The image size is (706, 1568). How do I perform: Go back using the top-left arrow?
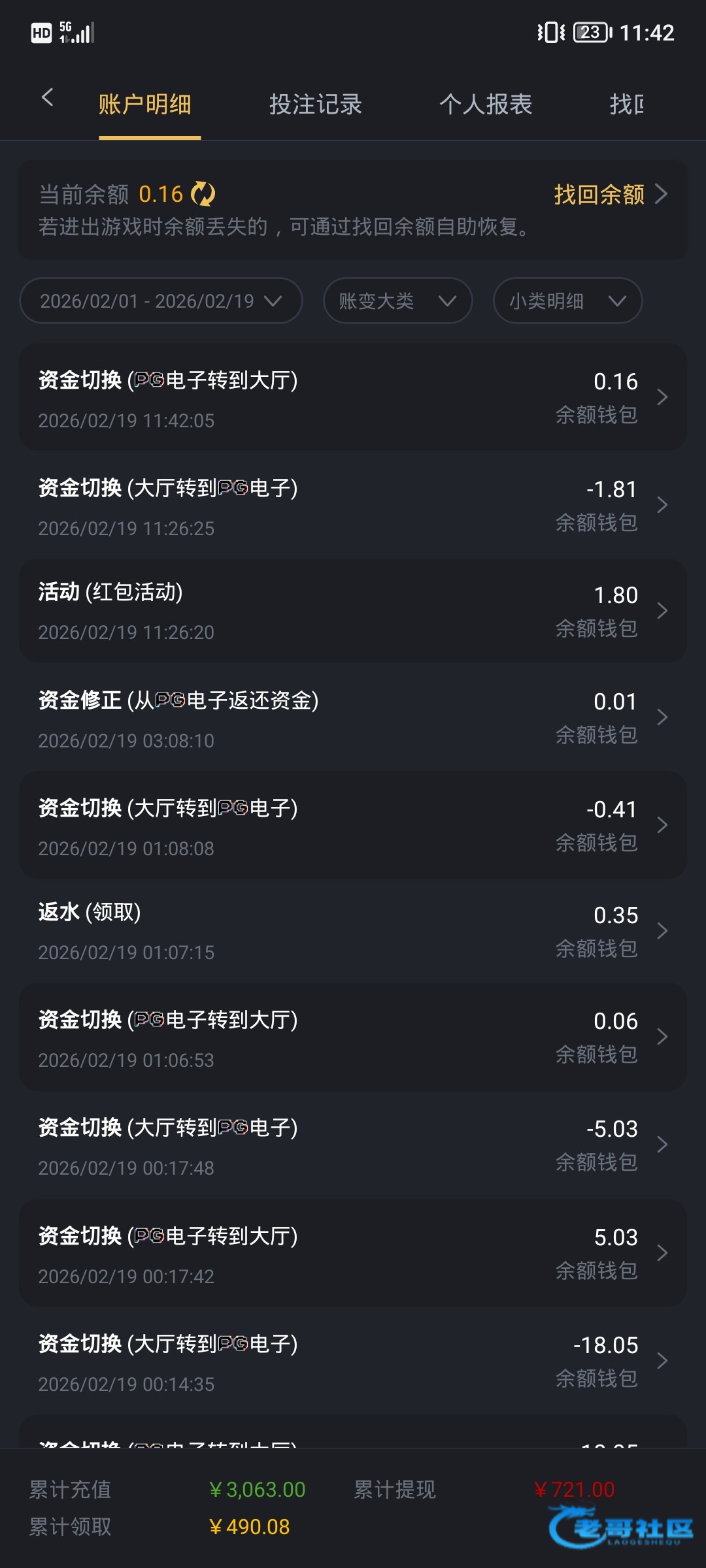pos(47,98)
